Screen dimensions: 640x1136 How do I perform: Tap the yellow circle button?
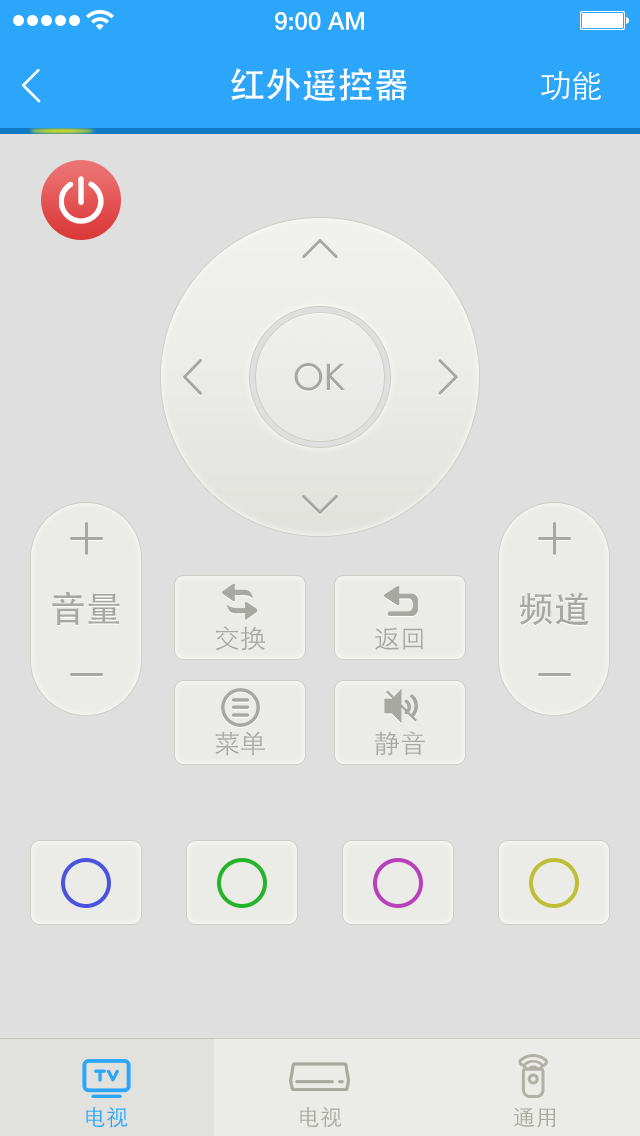554,882
